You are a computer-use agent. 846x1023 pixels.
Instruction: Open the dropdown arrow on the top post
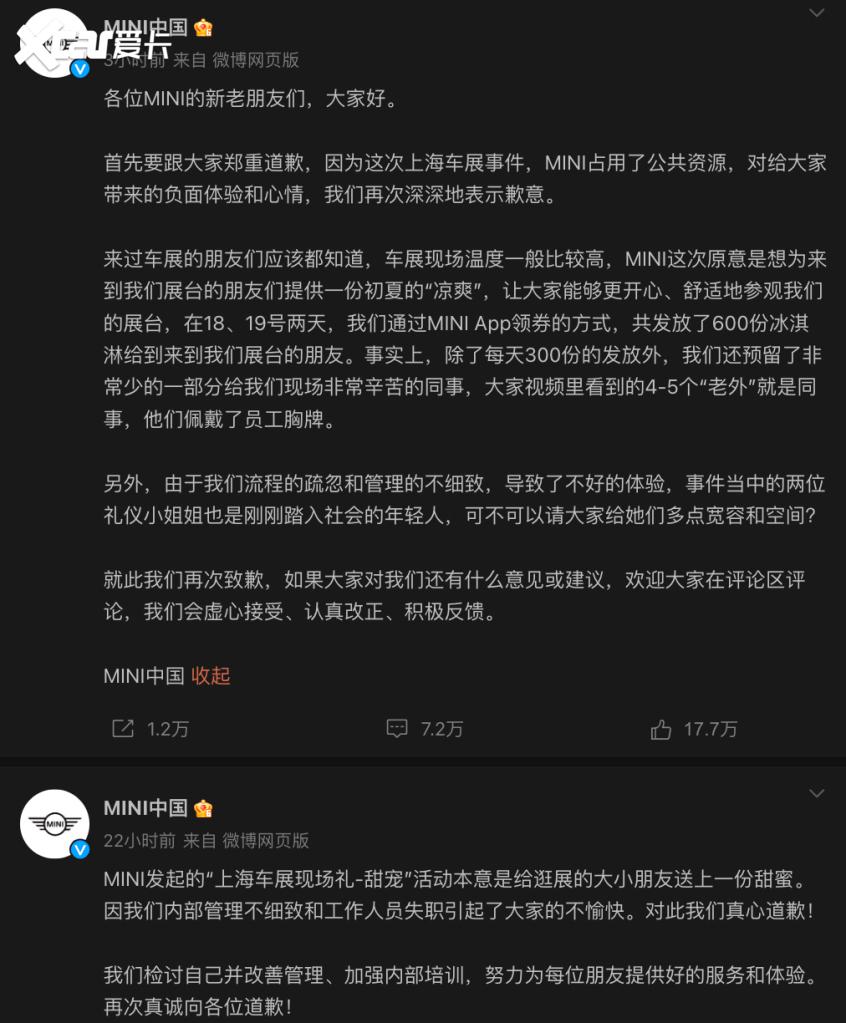click(817, 13)
